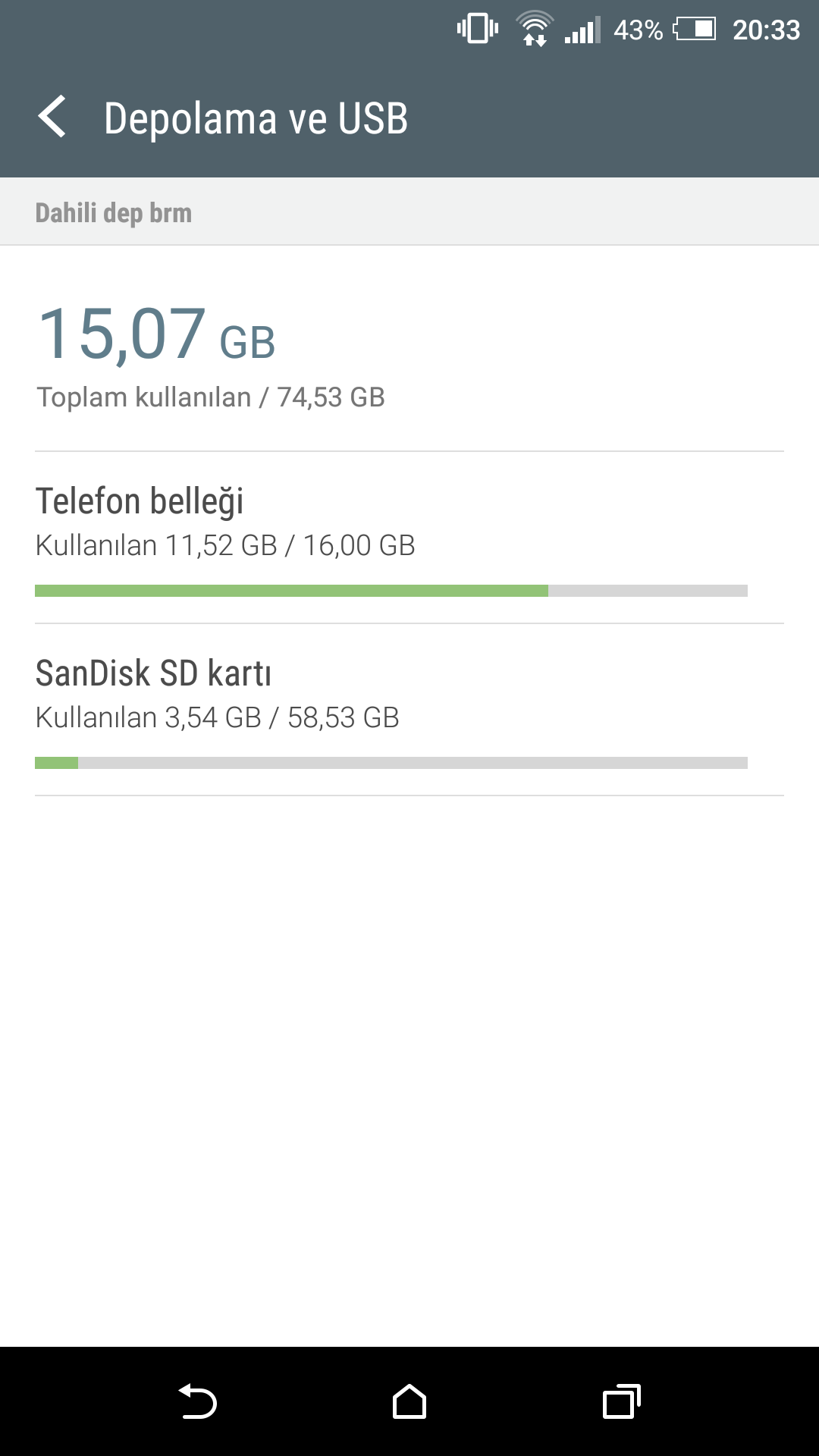Open Telefon belleği storage details

(x=409, y=538)
